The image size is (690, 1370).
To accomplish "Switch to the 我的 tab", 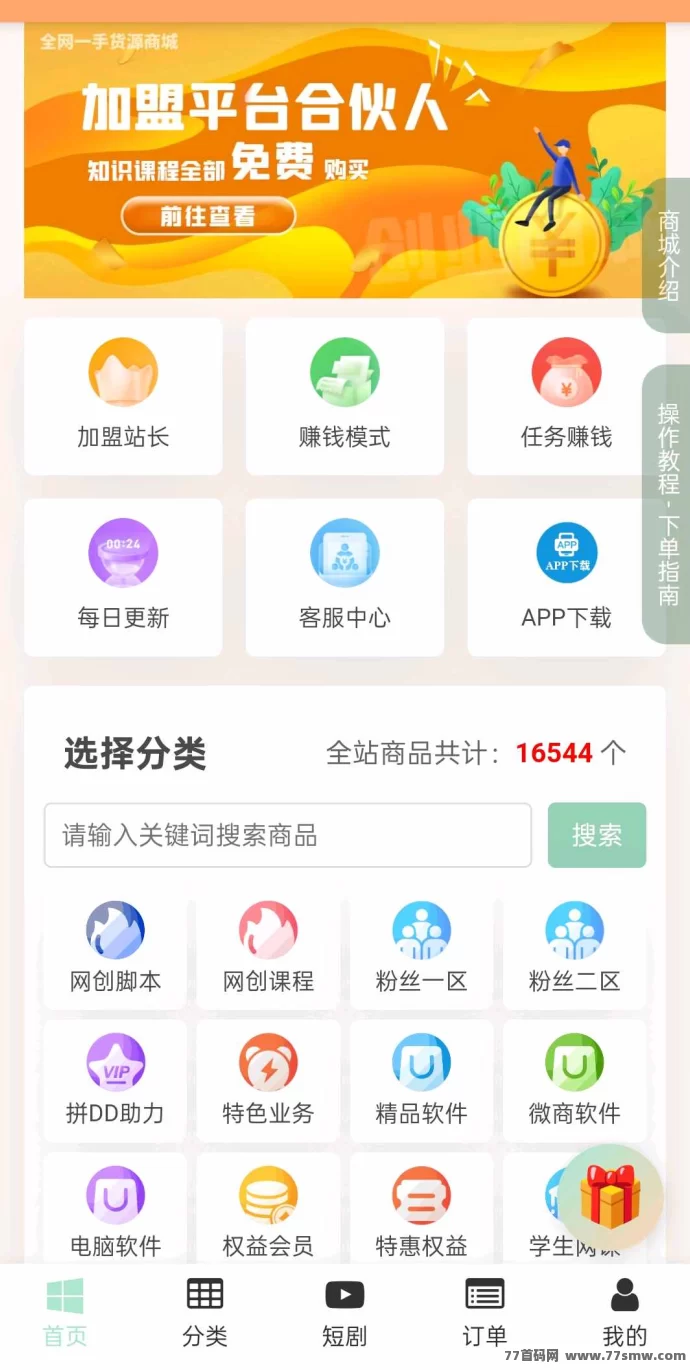I will click(625, 1313).
